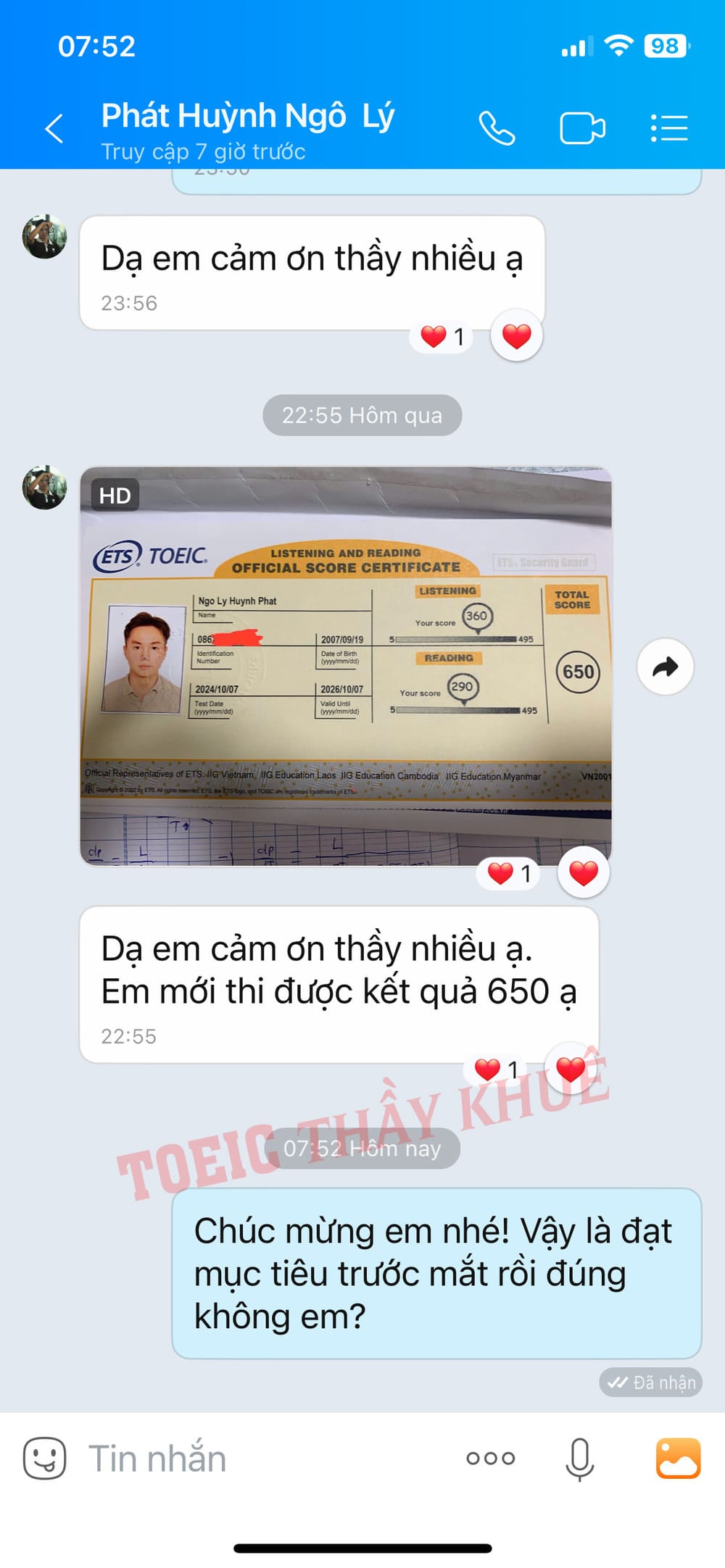
Task: Forward the certificate image
Action: pos(665,667)
